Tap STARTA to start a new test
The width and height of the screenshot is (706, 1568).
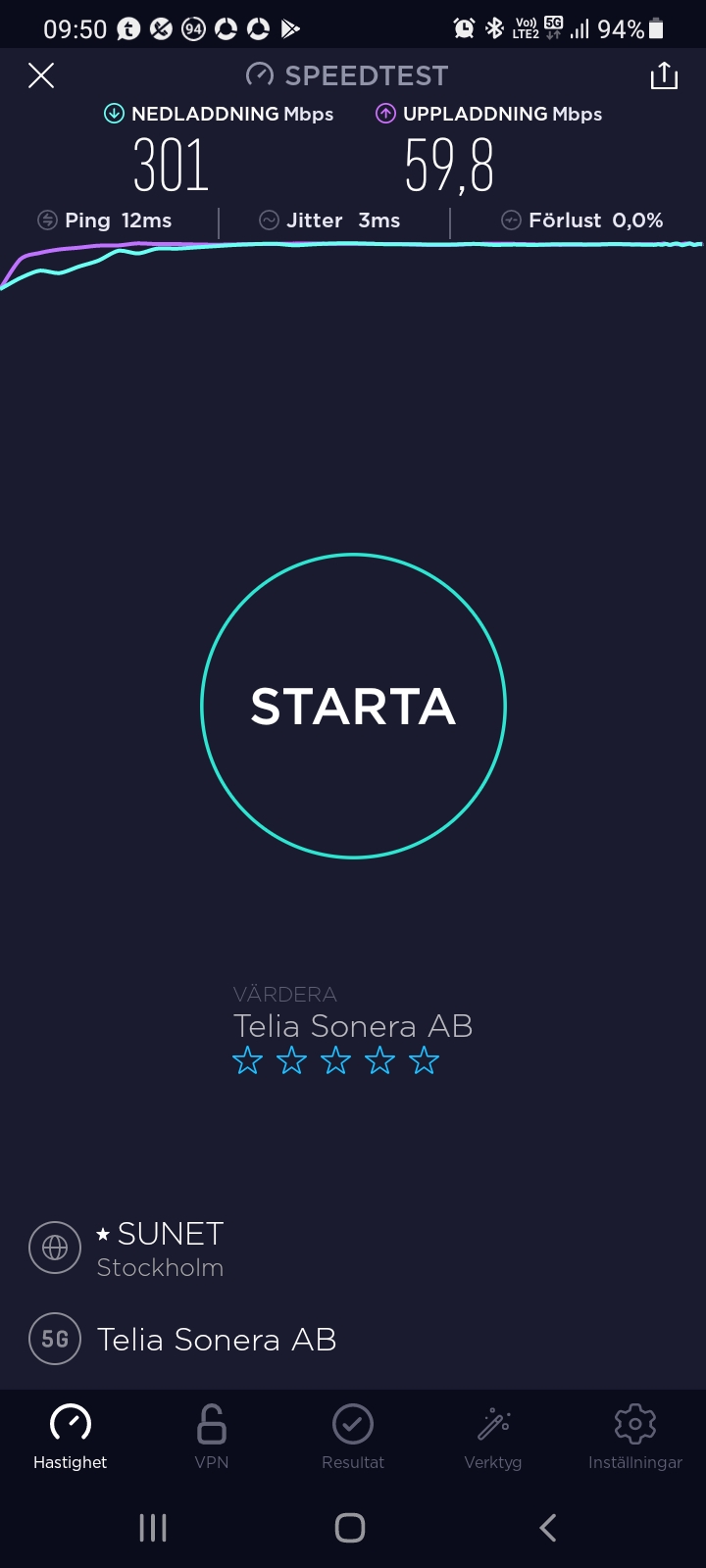[353, 706]
